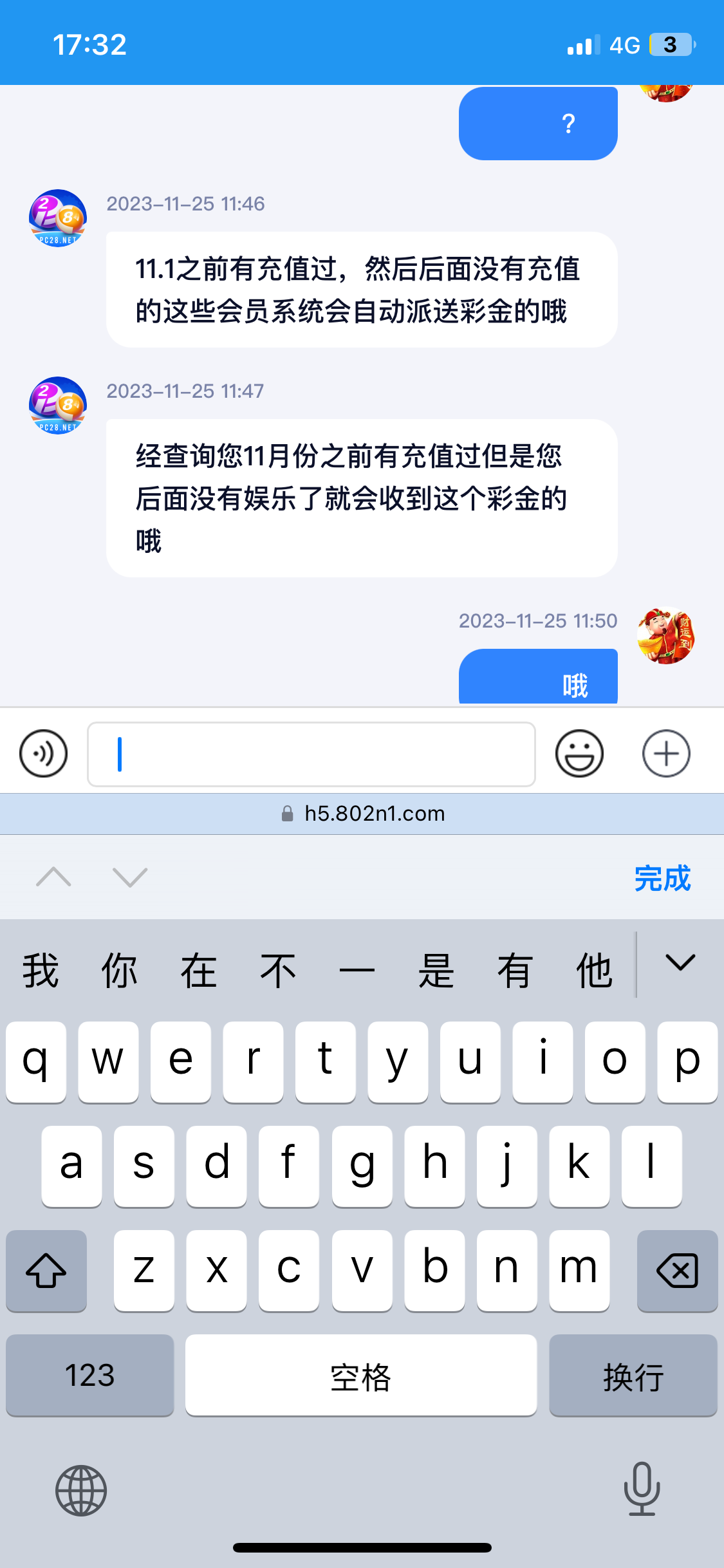
Task: Start dictation with the microphone key
Action: click(642, 1489)
